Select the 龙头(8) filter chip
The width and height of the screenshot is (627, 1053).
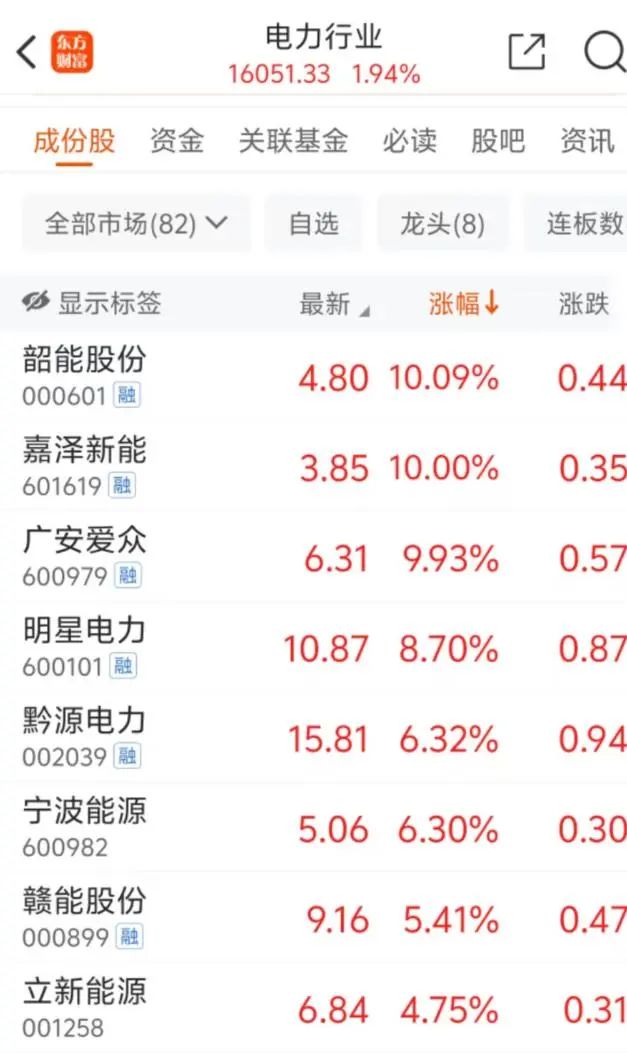(x=442, y=223)
